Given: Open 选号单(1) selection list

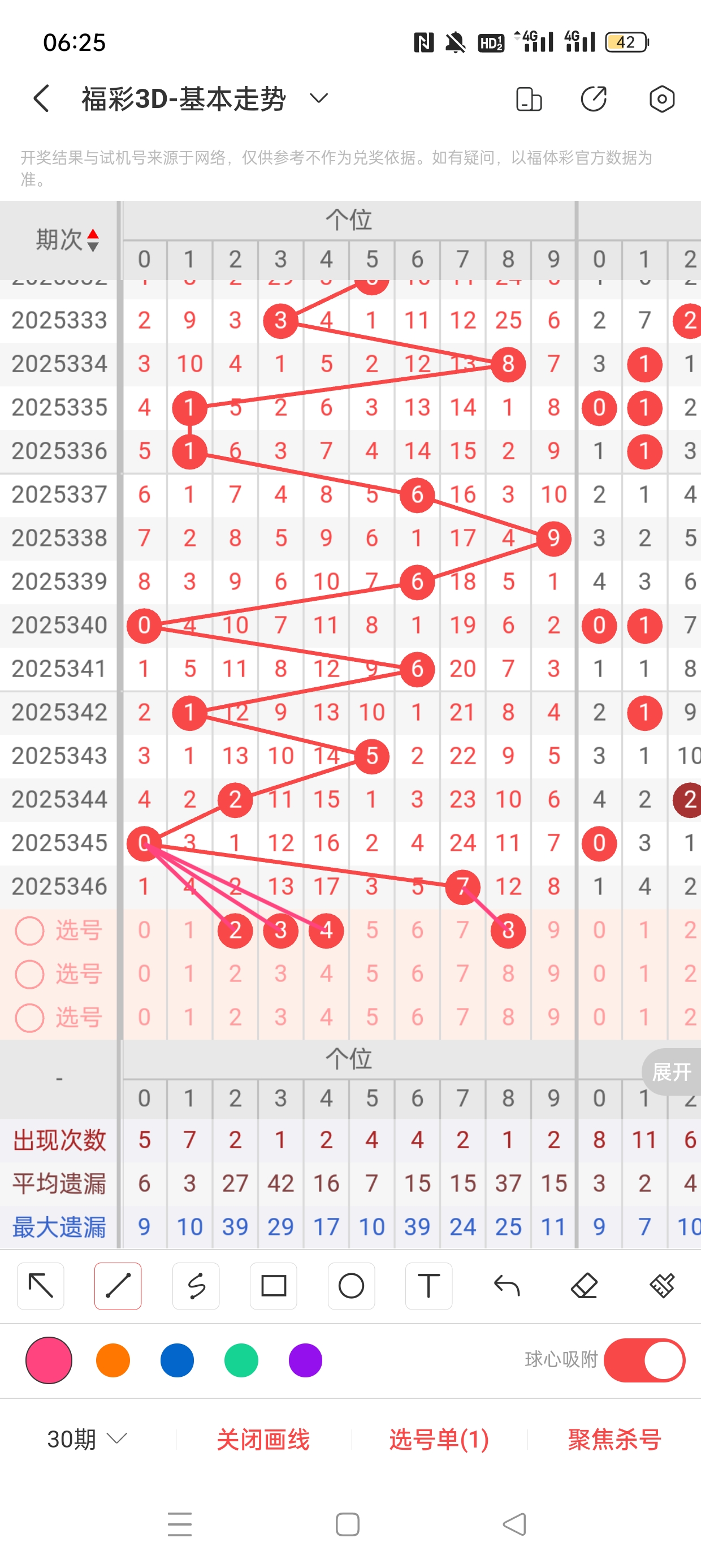Looking at the screenshot, I should pyautogui.click(x=439, y=1439).
